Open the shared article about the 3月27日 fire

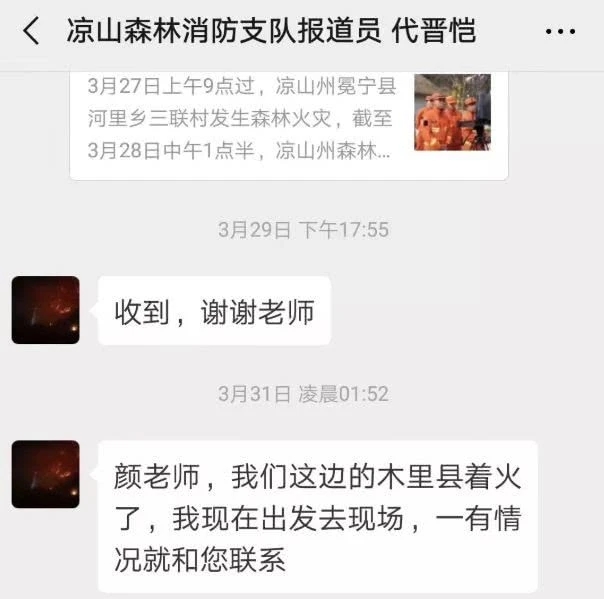[x=288, y=120]
